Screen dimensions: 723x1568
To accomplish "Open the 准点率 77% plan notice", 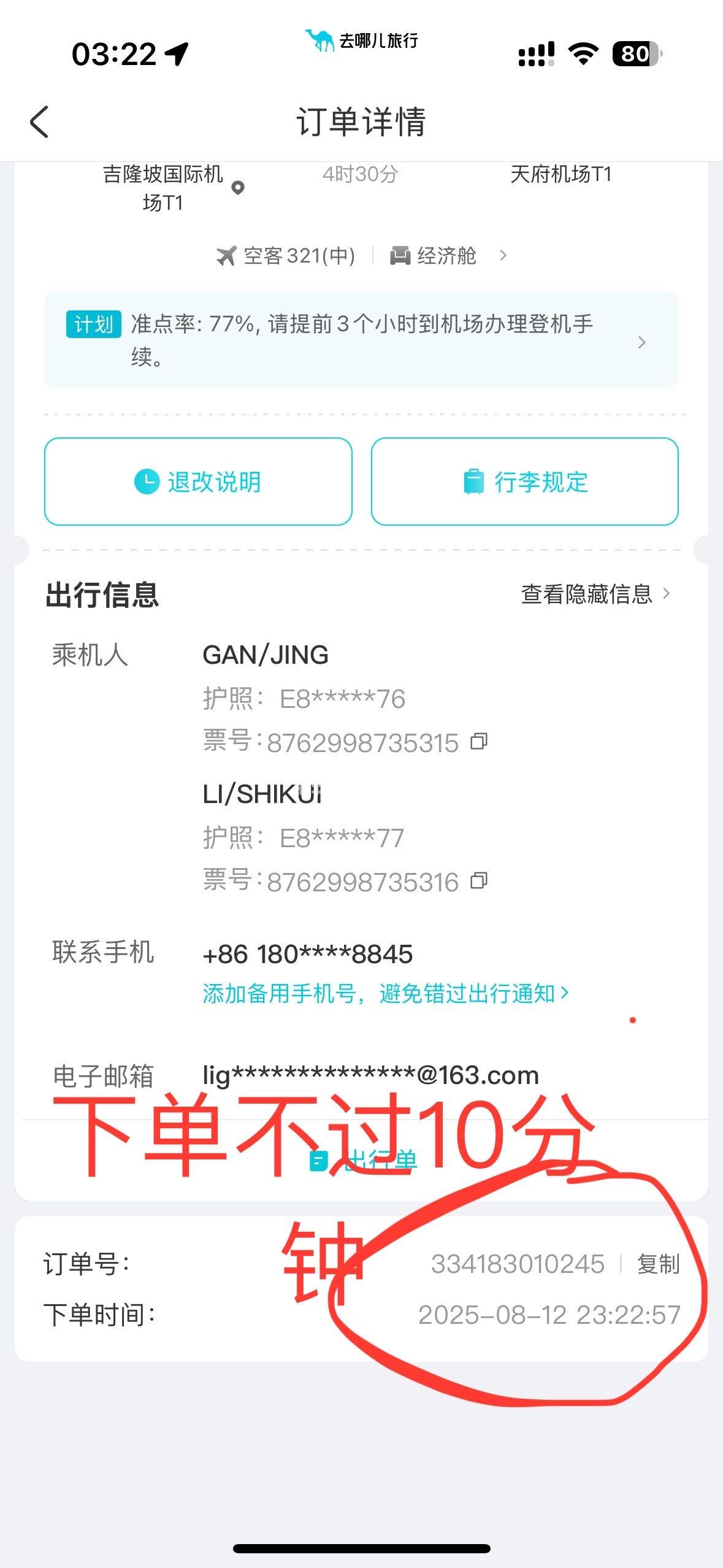I will [361, 340].
